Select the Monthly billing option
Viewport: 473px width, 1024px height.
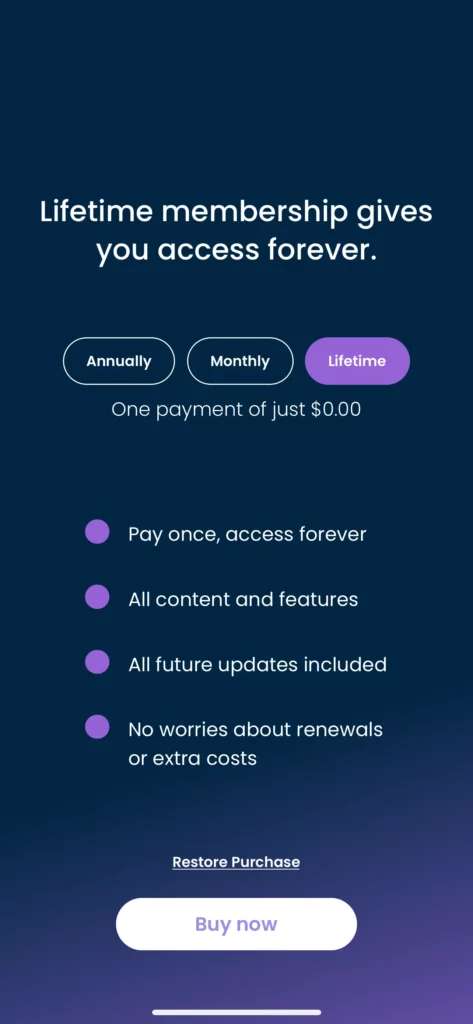tap(240, 361)
